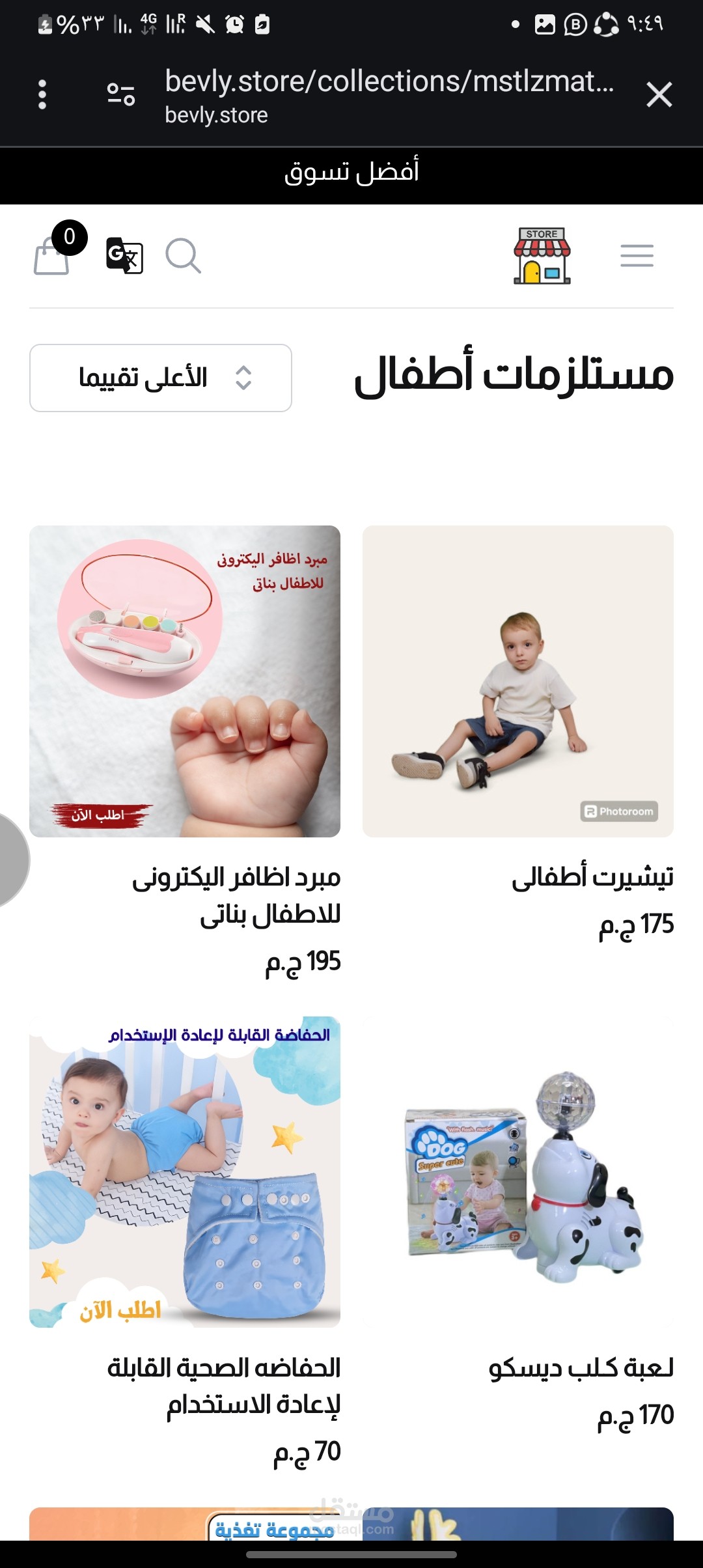Close the browser custom tab
Image resolution: width=703 pixels, height=1568 pixels.
tap(659, 95)
